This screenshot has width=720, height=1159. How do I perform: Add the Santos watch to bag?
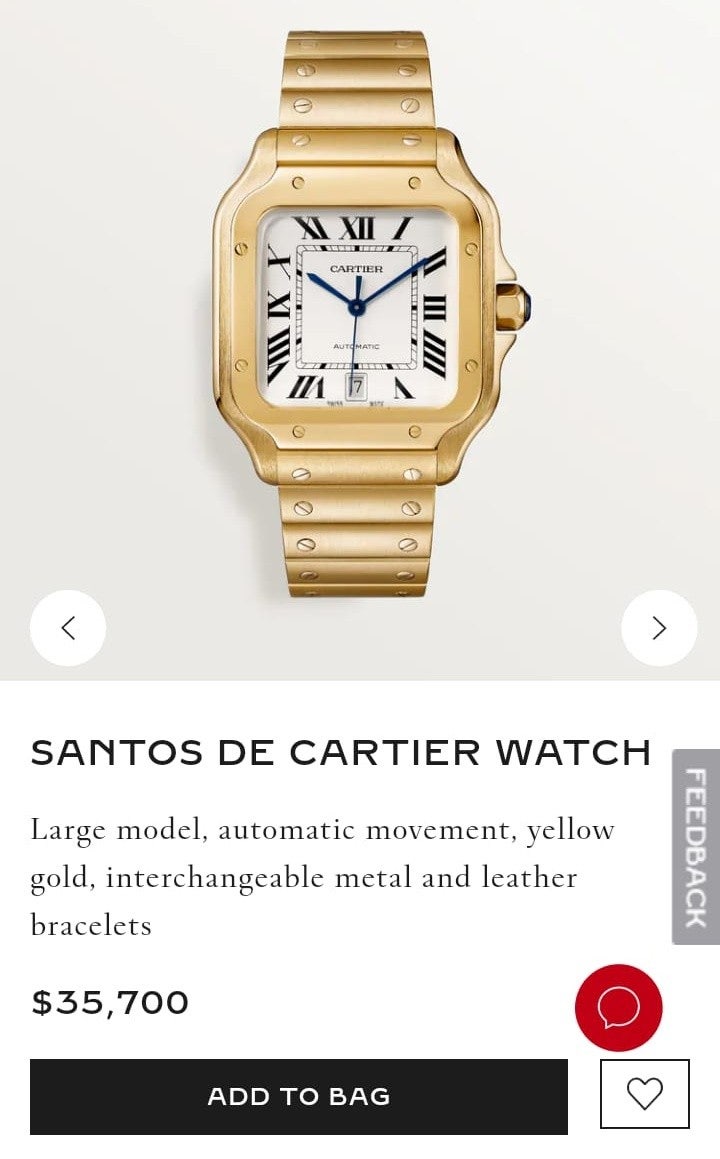point(298,1097)
